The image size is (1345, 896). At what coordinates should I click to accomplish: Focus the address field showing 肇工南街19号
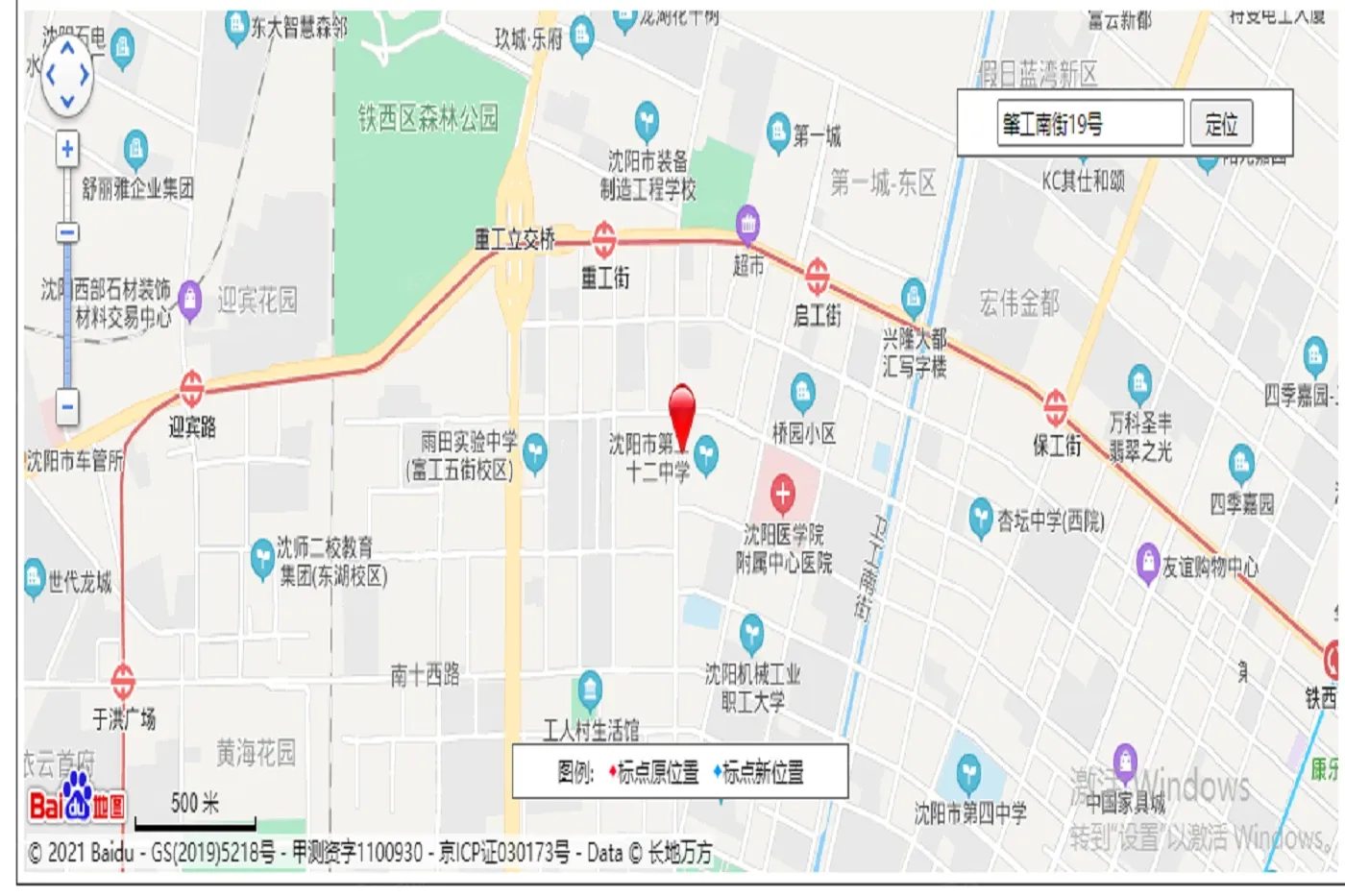click(x=1089, y=124)
